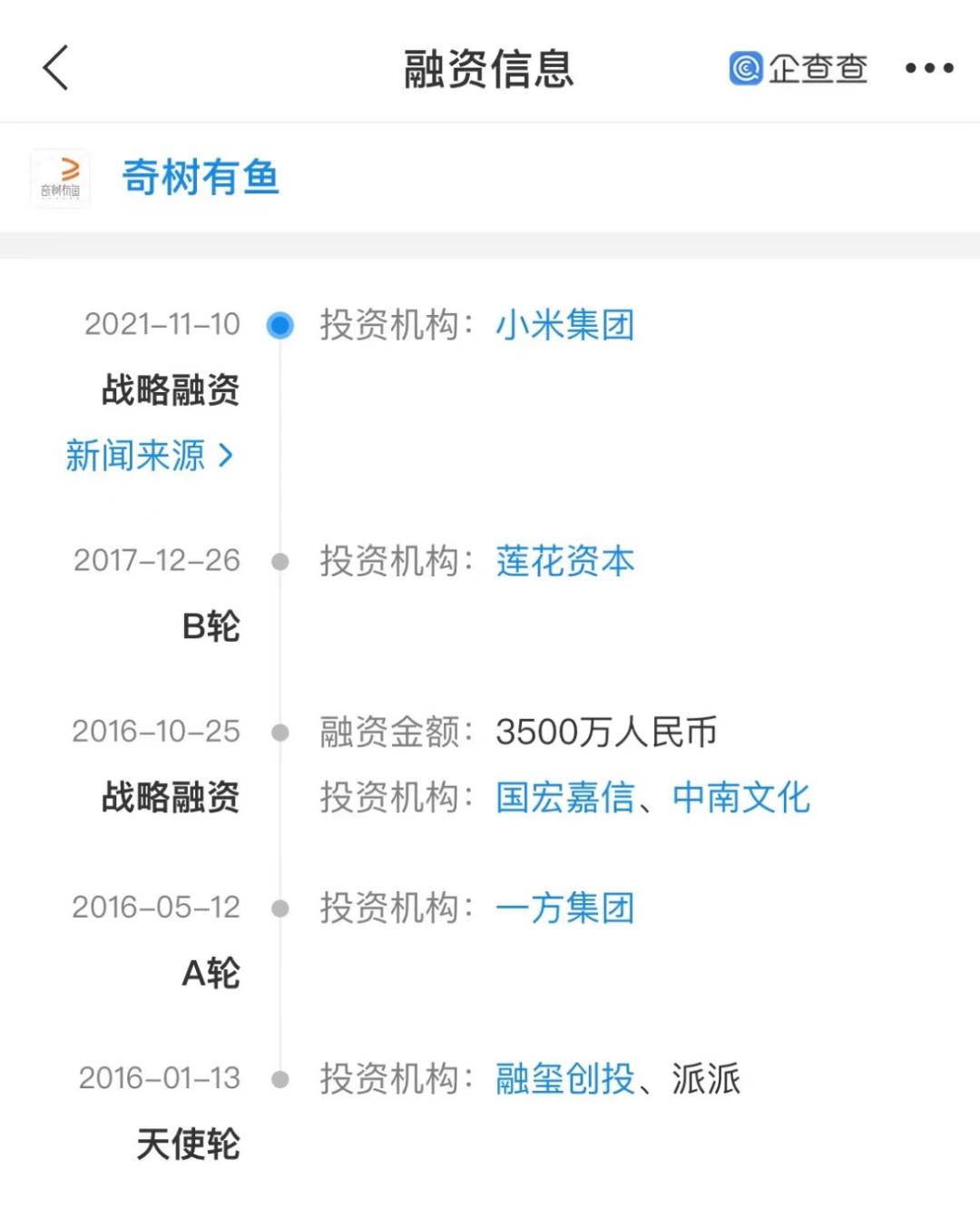The height and width of the screenshot is (1219, 980).
Task: Open investor 中南文化
Action: (x=740, y=798)
